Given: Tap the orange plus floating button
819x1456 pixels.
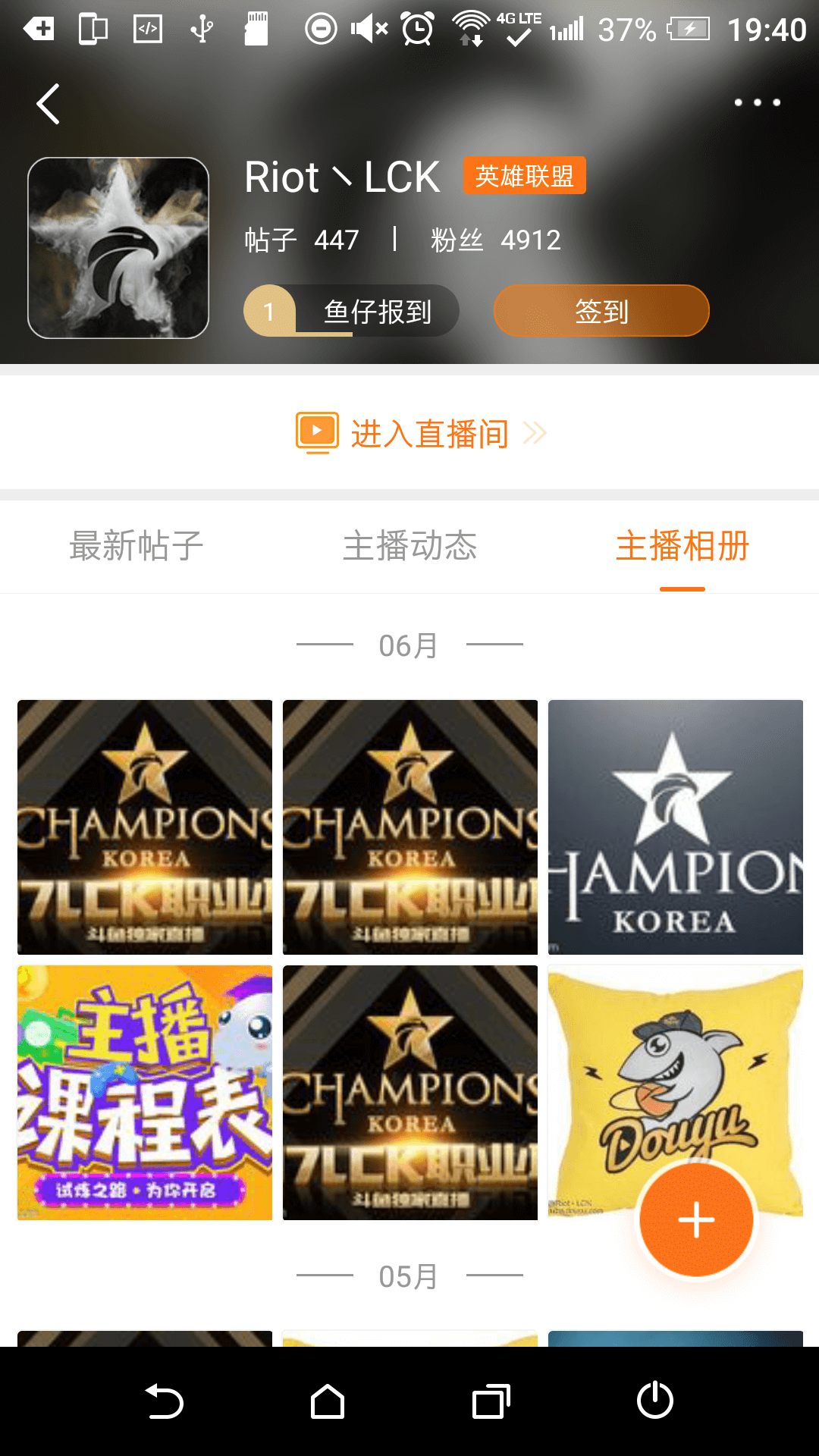Looking at the screenshot, I should click(x=696, y=1220).
